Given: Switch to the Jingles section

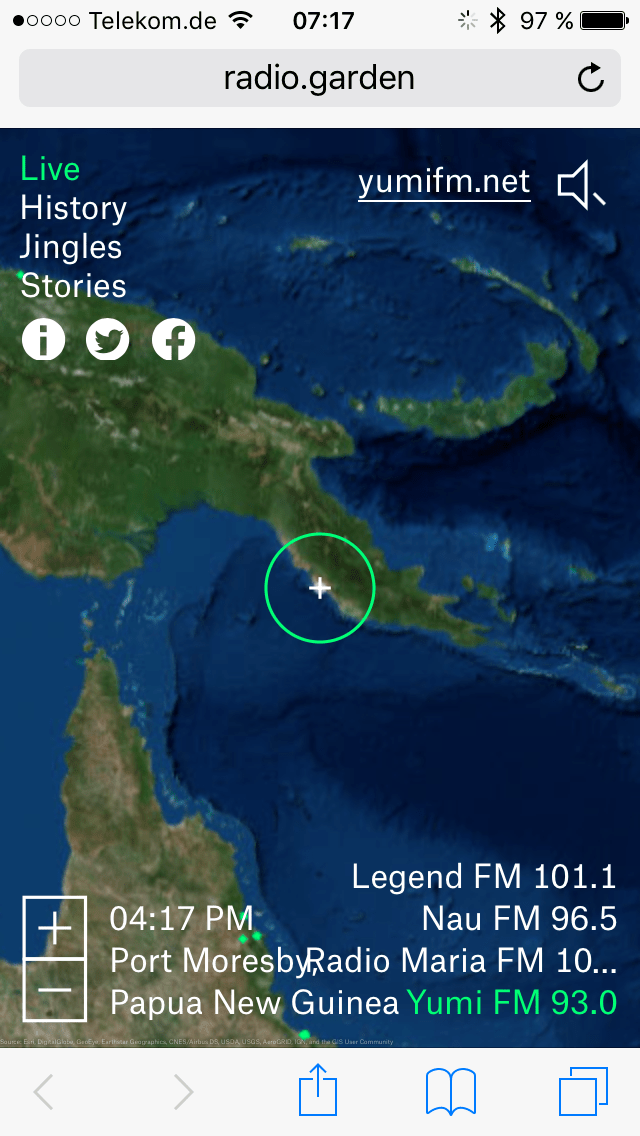Looking at the screenshot, I should (71, 247).
